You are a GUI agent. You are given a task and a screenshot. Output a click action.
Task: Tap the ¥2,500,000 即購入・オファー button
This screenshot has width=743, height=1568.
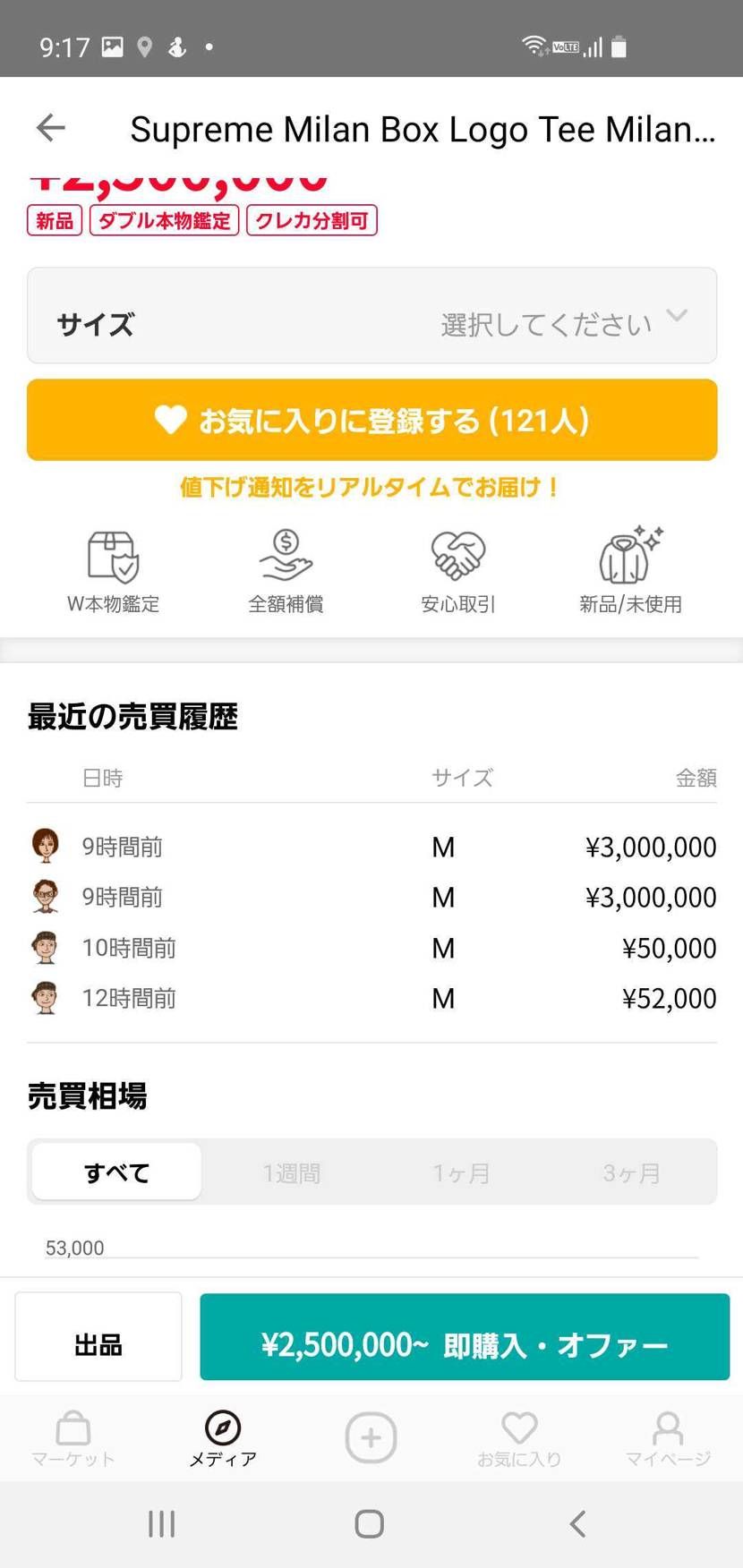pos(465,1338)
